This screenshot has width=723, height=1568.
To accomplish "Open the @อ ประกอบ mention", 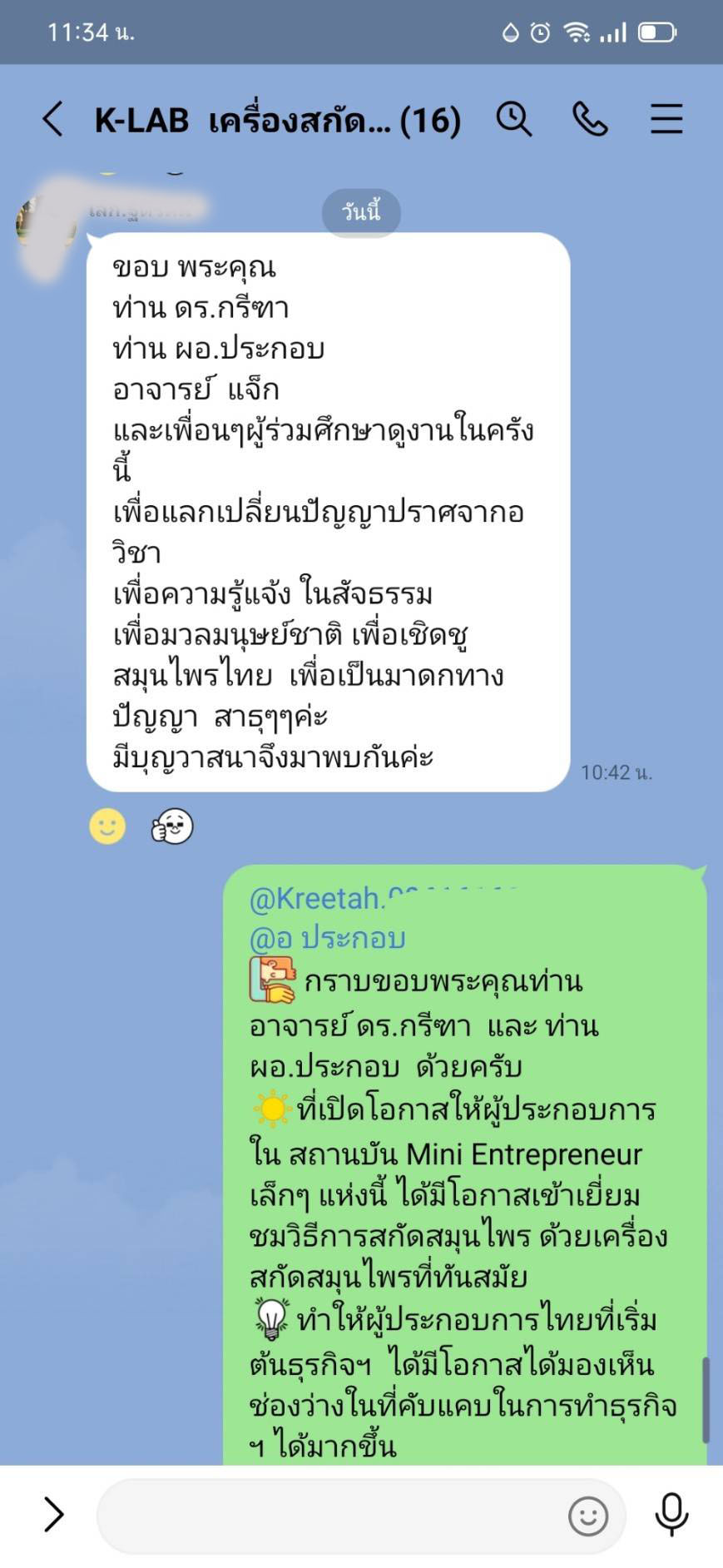I will 327,938.
